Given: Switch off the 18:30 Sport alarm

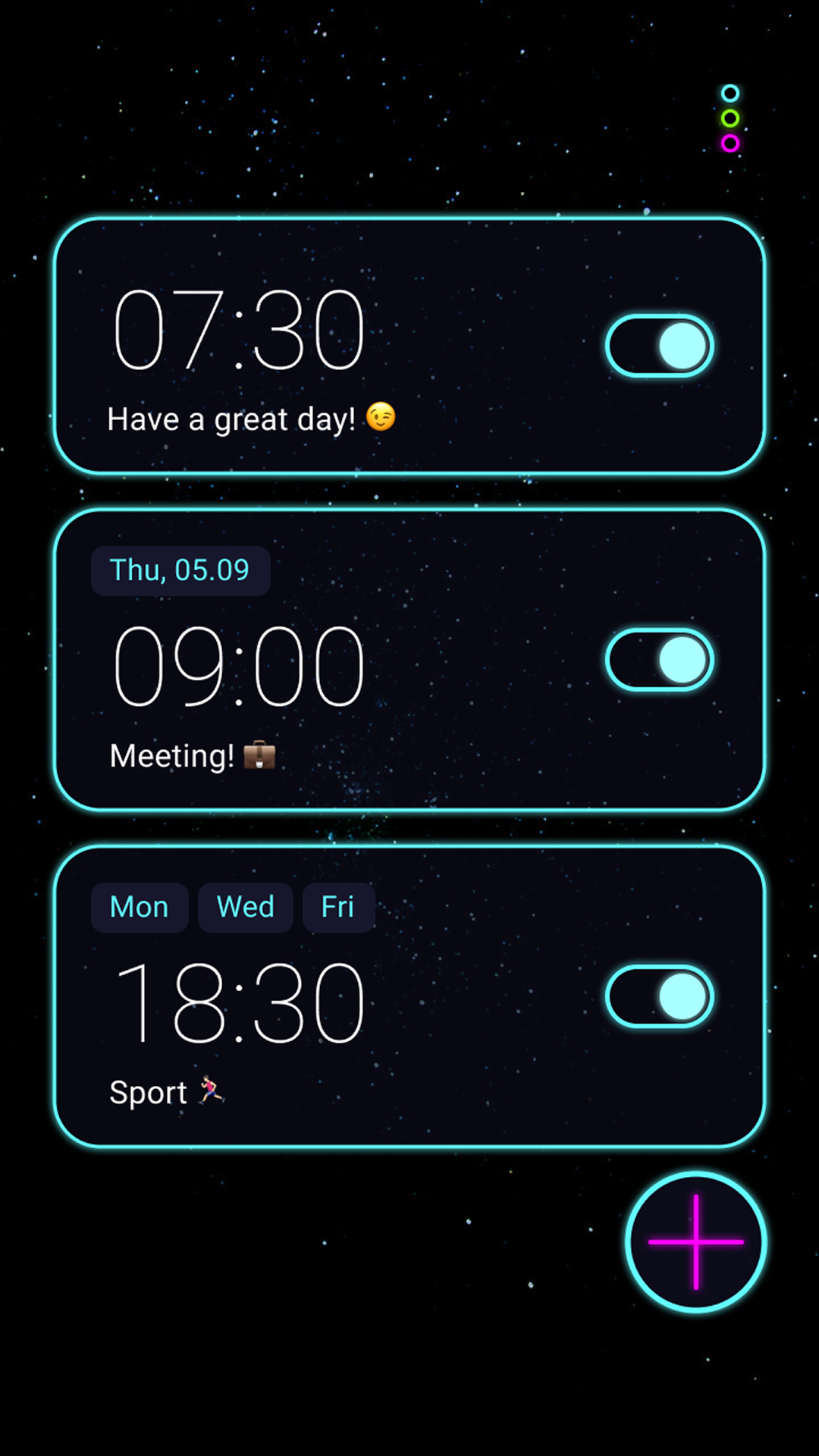Looking at the screenshot, I should [x=659, y=996].
